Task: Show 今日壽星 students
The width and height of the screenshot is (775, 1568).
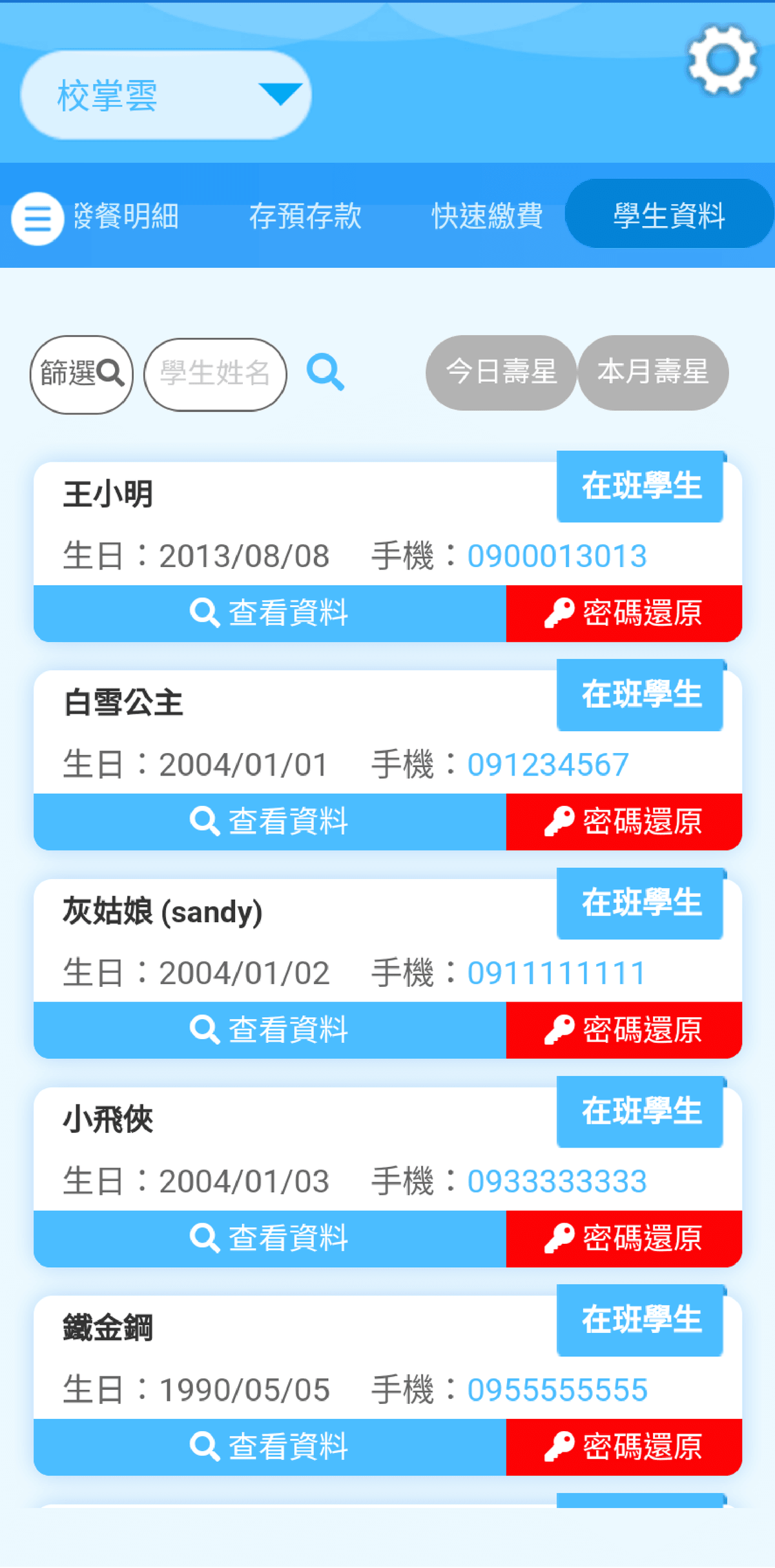Action: 501,373
